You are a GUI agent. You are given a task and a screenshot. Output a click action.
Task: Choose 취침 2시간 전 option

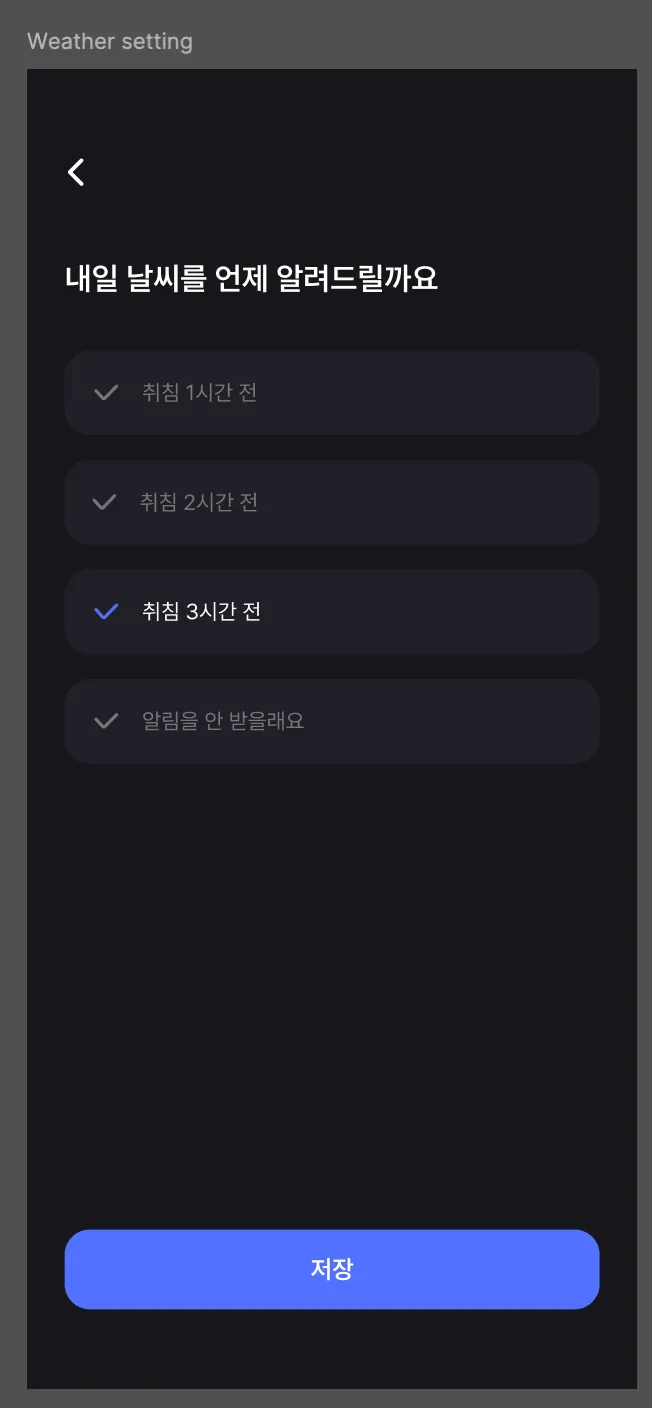coord(331,502)
